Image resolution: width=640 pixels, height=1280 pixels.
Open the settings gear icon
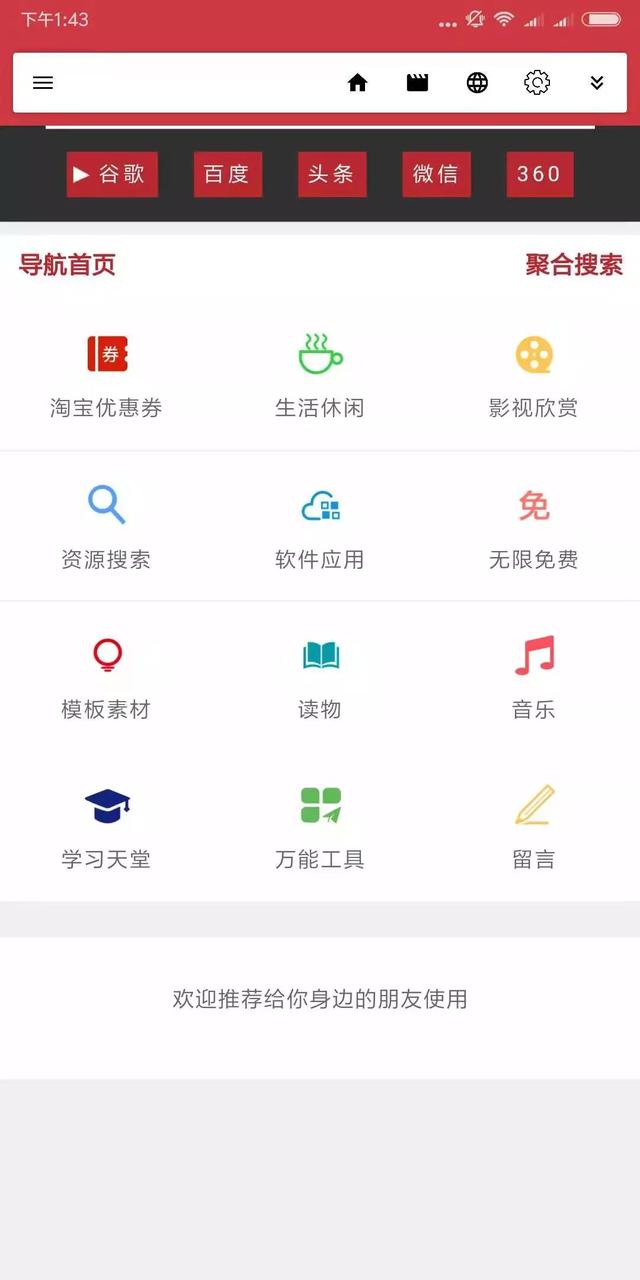(537, 83)
